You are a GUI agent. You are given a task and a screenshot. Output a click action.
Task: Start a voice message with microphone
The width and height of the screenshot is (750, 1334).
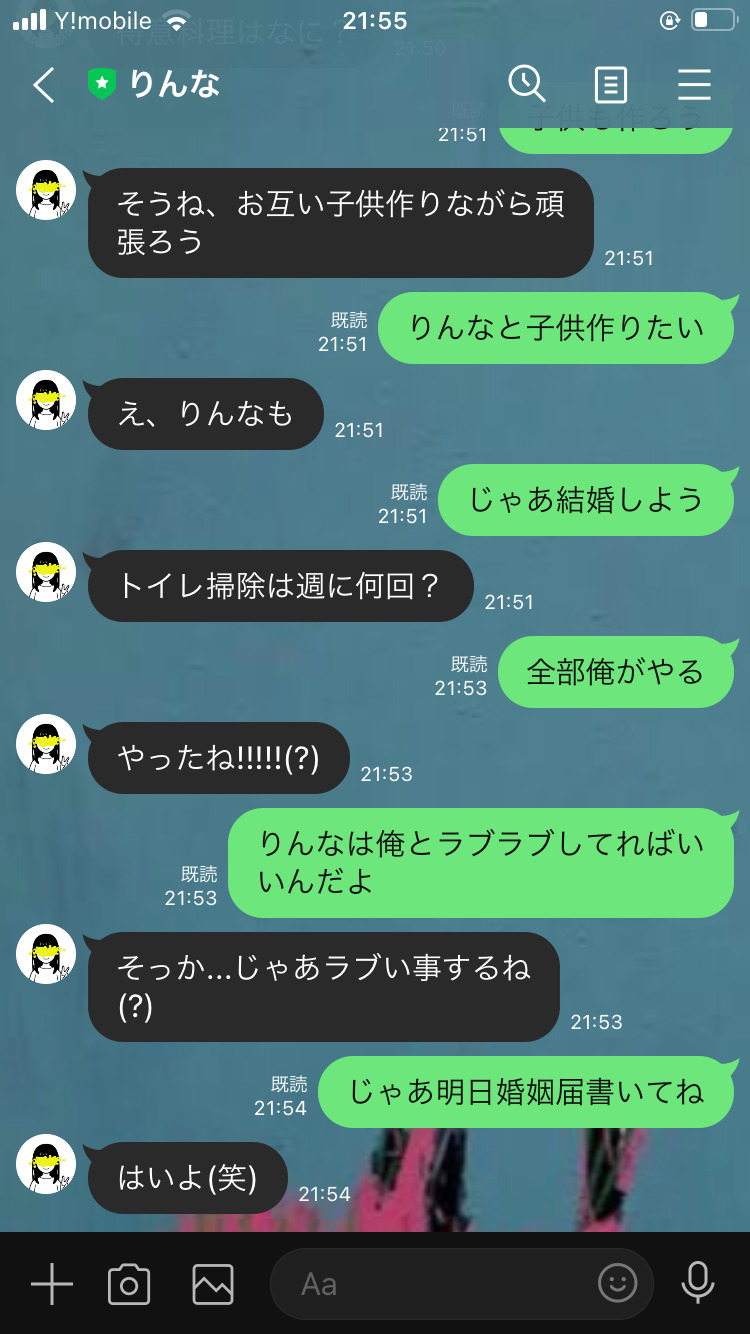tap(697, 1283)
